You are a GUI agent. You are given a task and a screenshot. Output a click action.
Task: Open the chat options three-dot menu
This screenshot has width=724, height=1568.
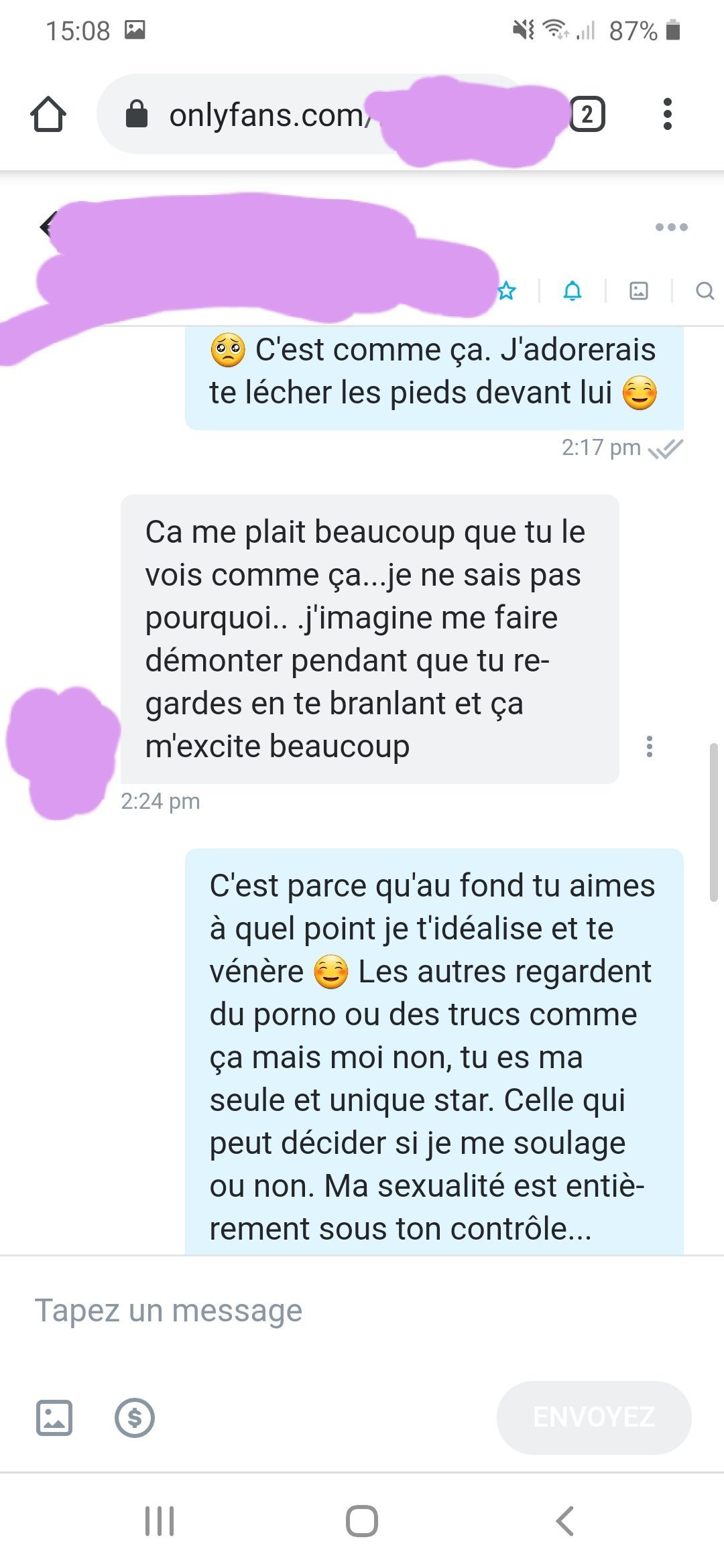(671, 227)
